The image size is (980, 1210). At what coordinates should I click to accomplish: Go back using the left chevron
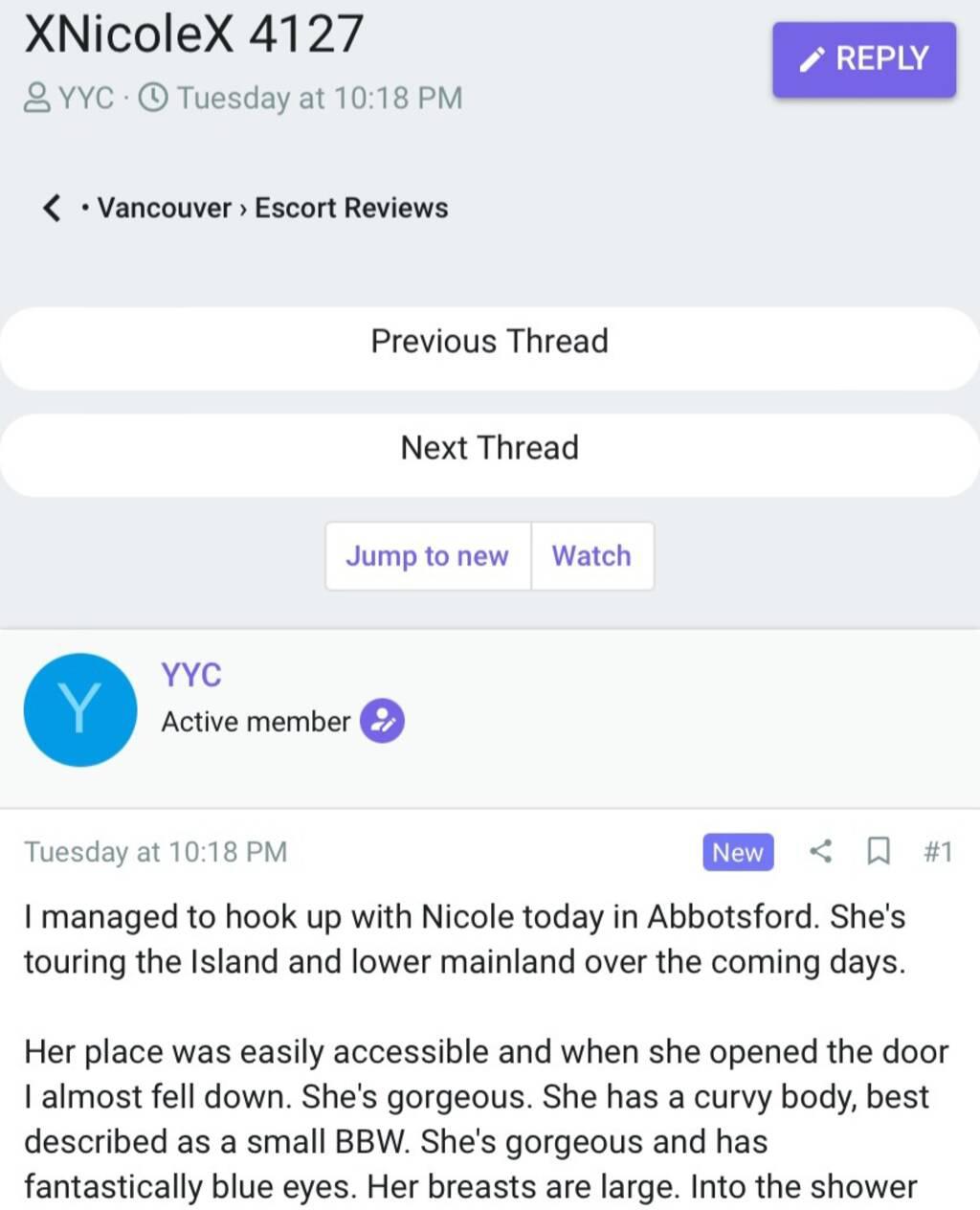click(52, 208)
